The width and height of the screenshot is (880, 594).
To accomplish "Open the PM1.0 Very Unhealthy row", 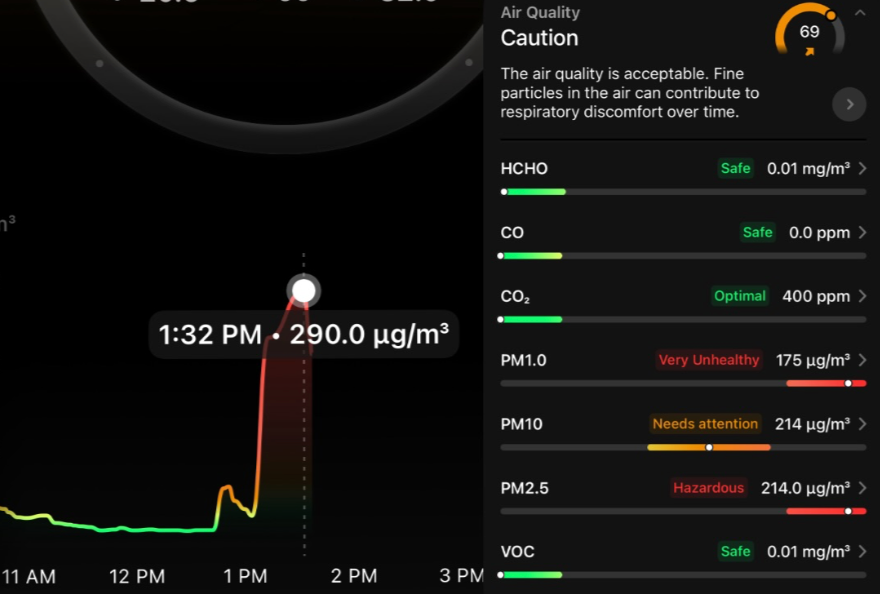I will point(683,361).
